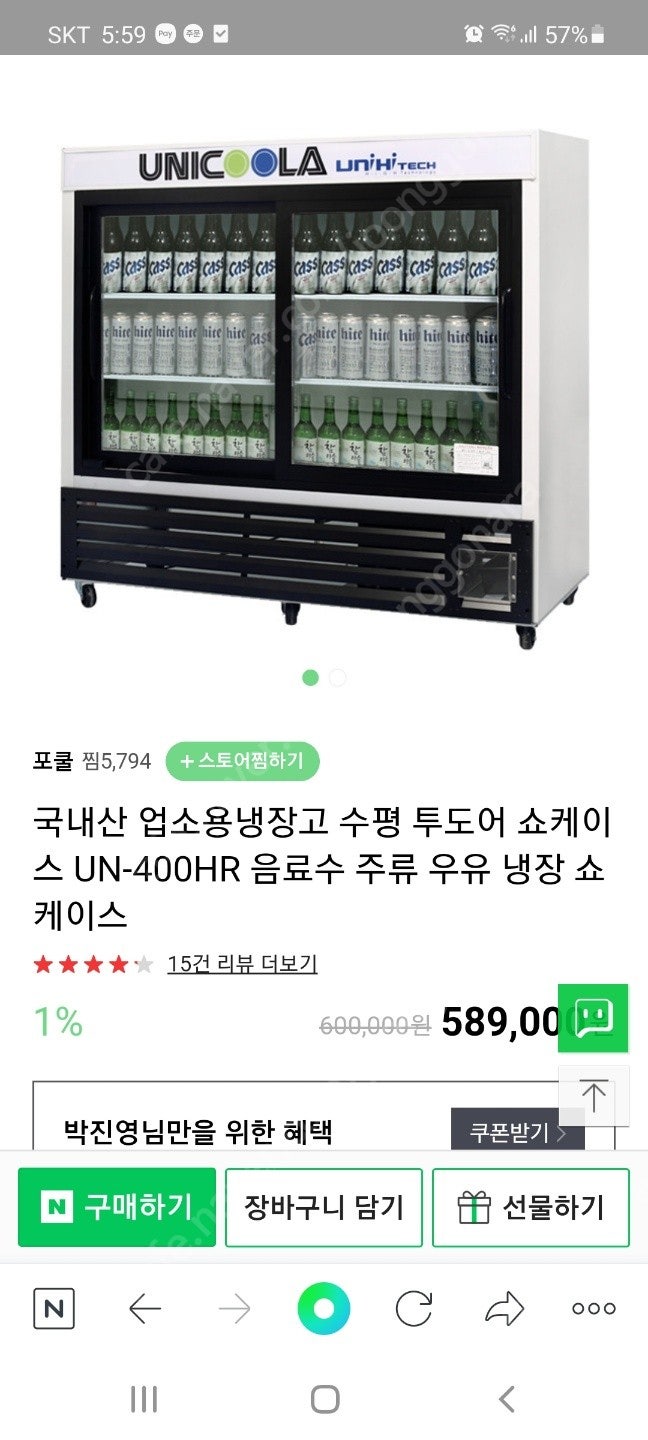Screen dimensions: 648x1440
Task: Jump to top with the up arrow
Action: pos(593,1096)
